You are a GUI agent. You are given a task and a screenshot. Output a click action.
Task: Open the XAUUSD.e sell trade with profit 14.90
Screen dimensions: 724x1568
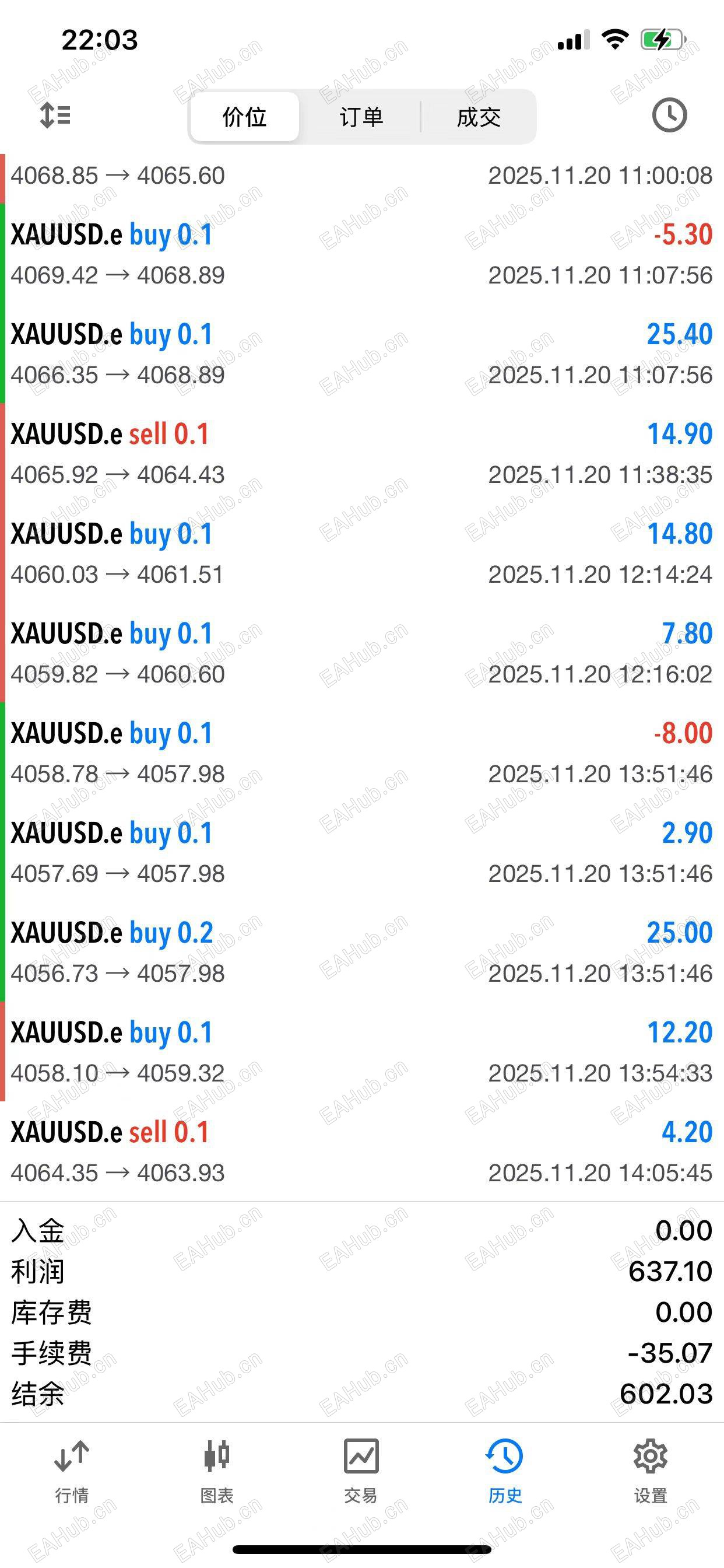pos(361,454)
